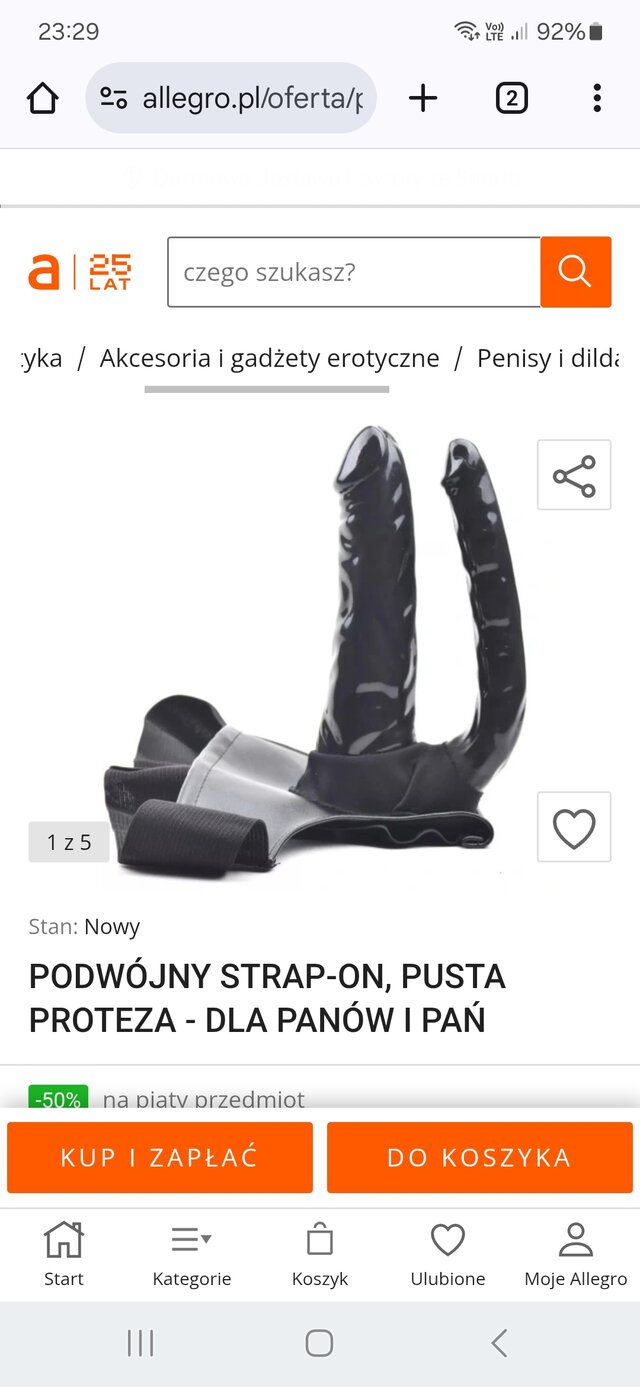640x1387 pixels.
Task: Focus the "czego szukasz?" search field
Action: [x=354, y=272]
